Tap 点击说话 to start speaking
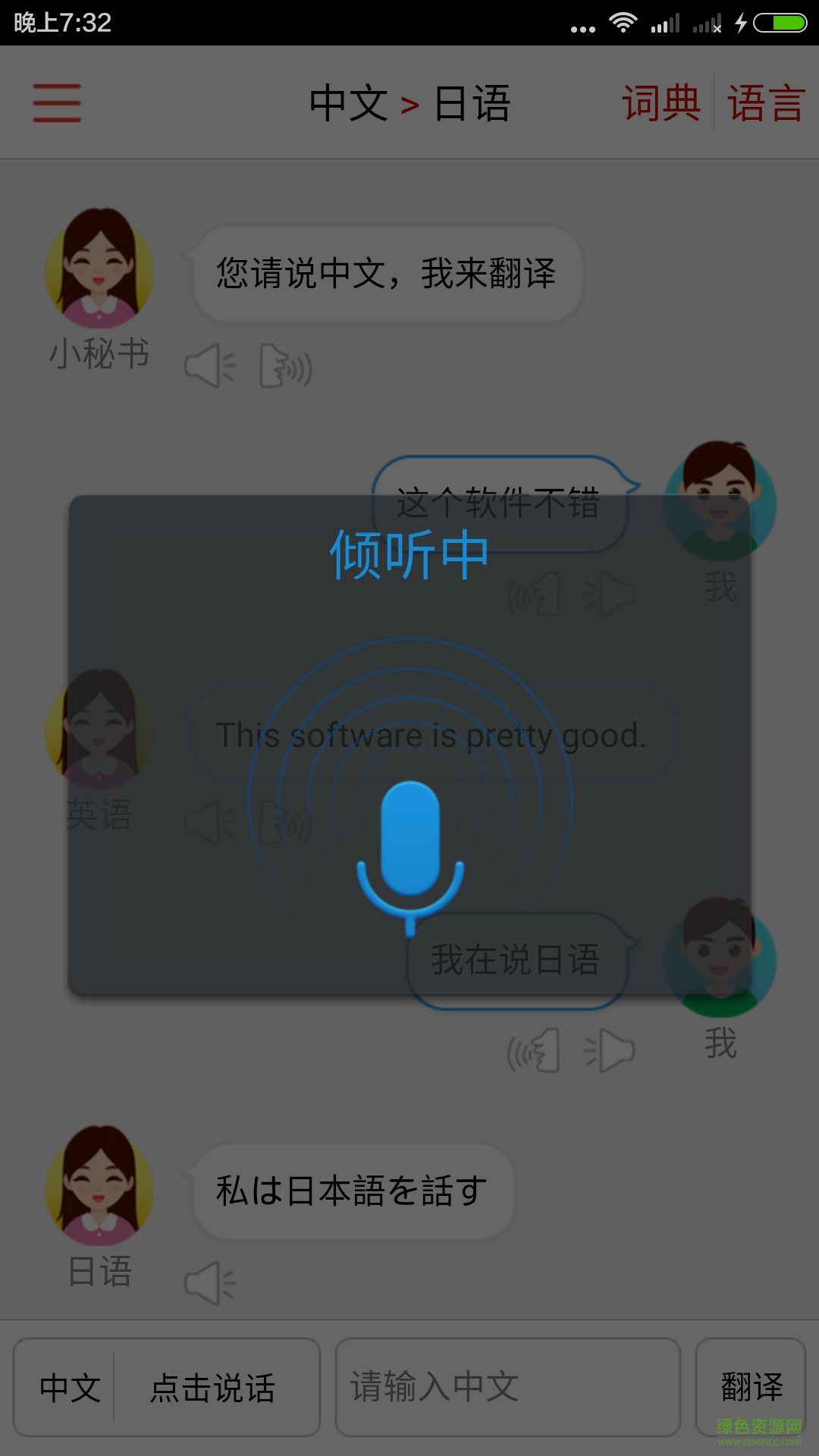This screenshot has width=819, height=1456. (213, 1388)
